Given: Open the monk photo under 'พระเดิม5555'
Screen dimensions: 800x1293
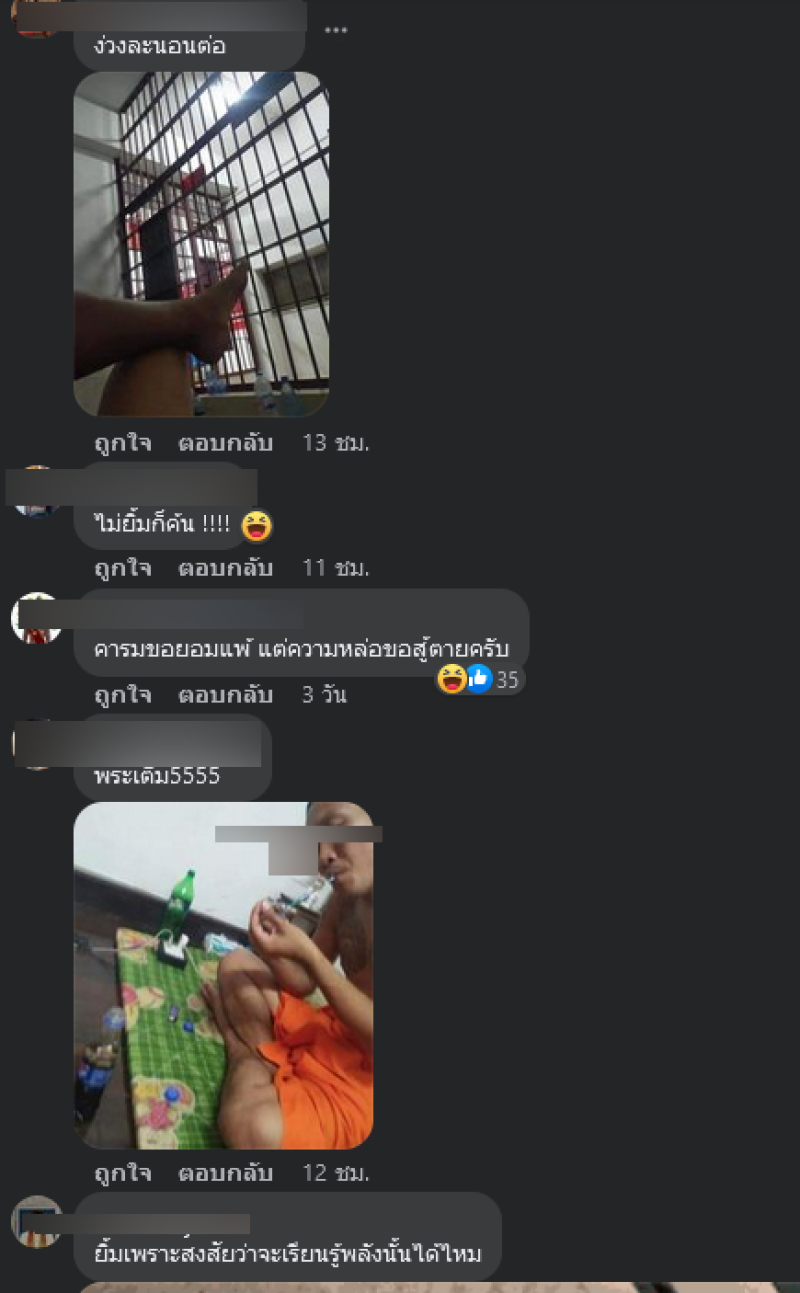Looking at the screenshot, I should pyautogui.click(x=223, y=975).
